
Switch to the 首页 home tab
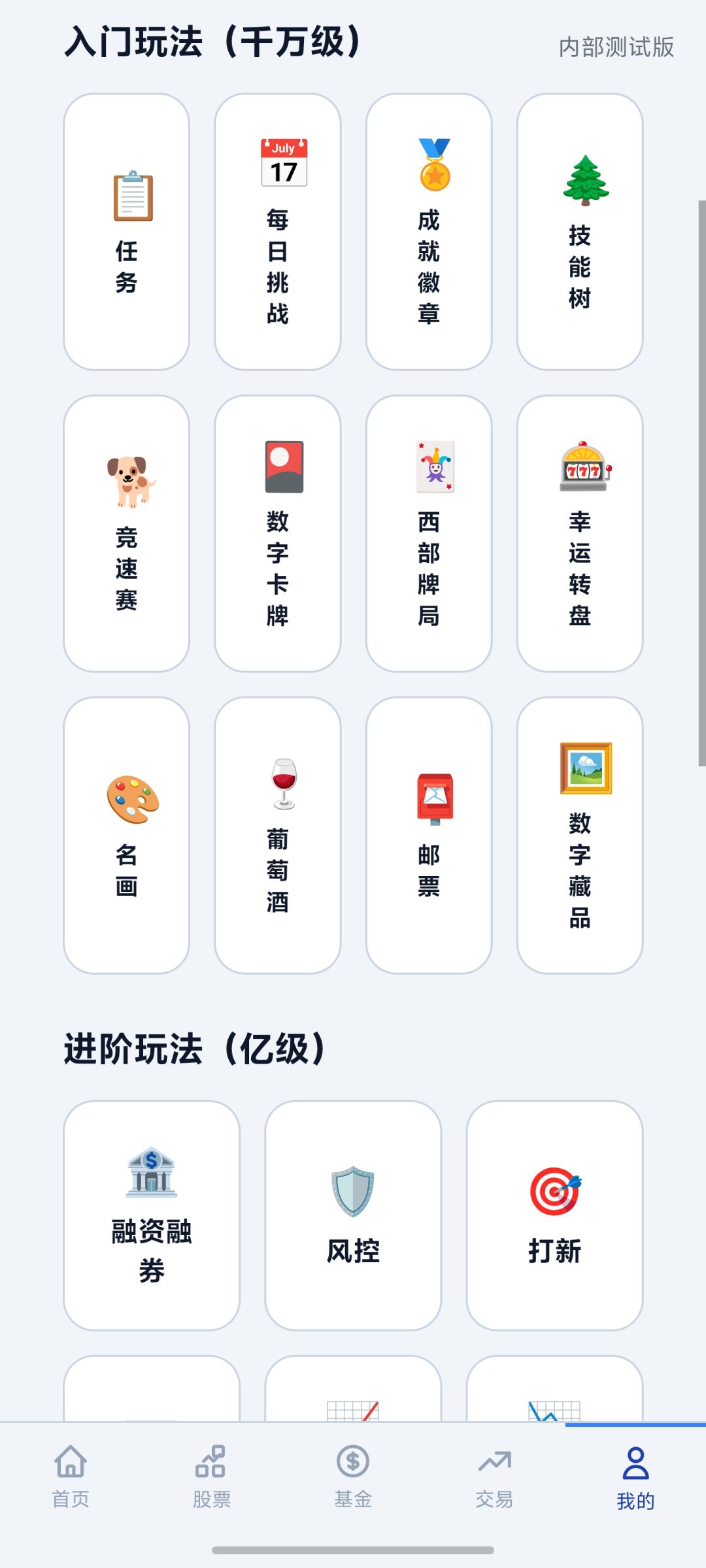(x=70, y=1480)
